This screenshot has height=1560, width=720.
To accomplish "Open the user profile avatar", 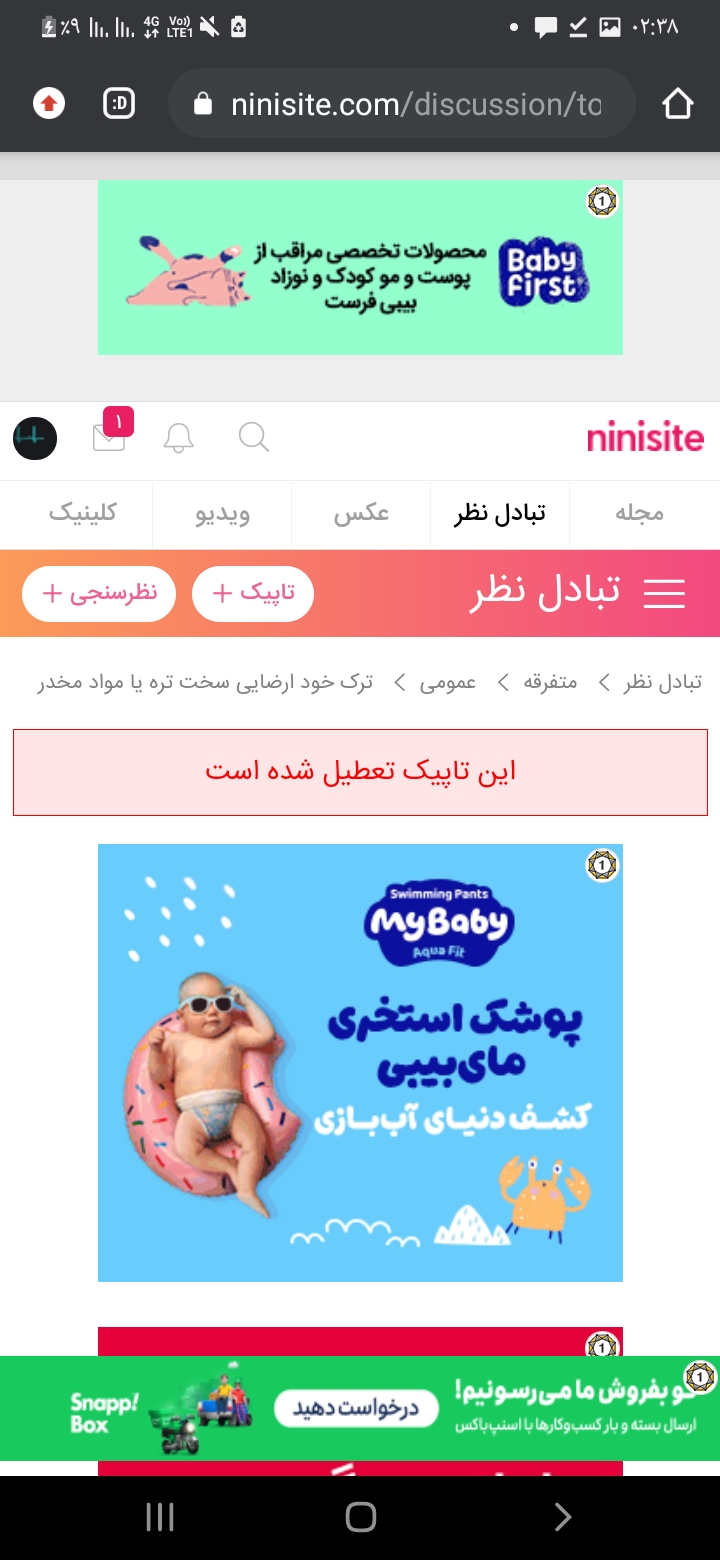I will [35, 438].
